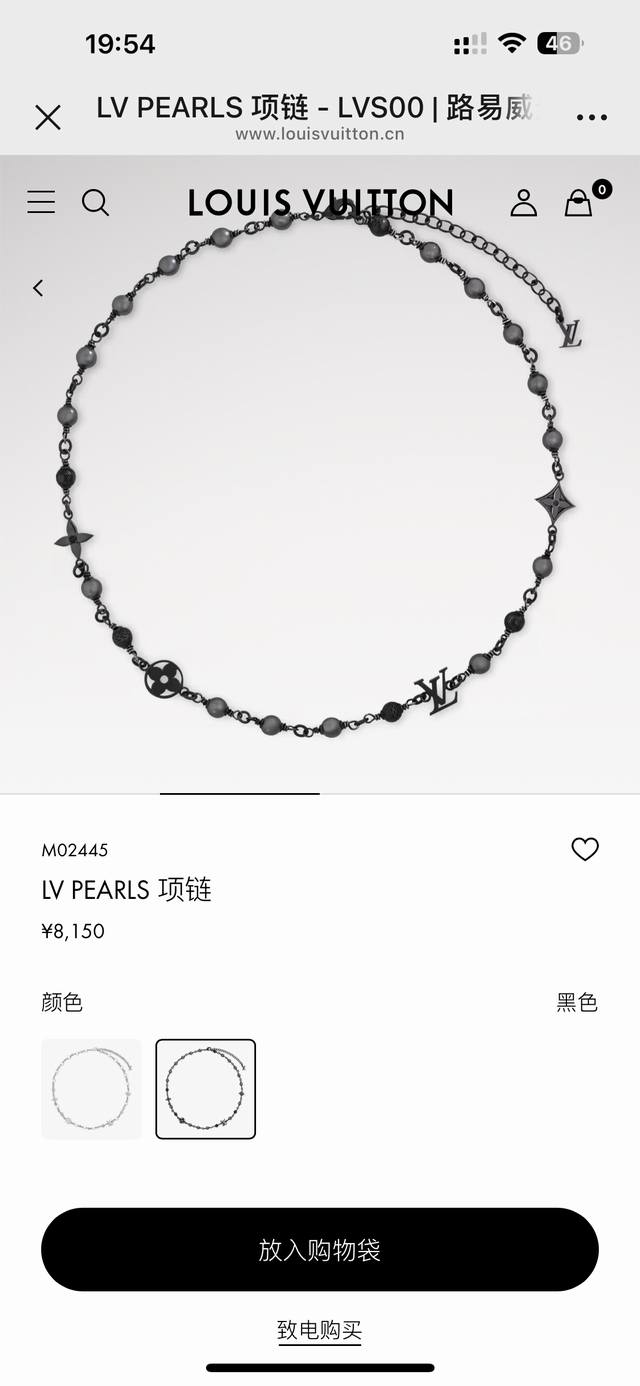The image size is (640, 1386).
Task: Open the 致电购买 call-to-buy link
Action: point(320,1330)
